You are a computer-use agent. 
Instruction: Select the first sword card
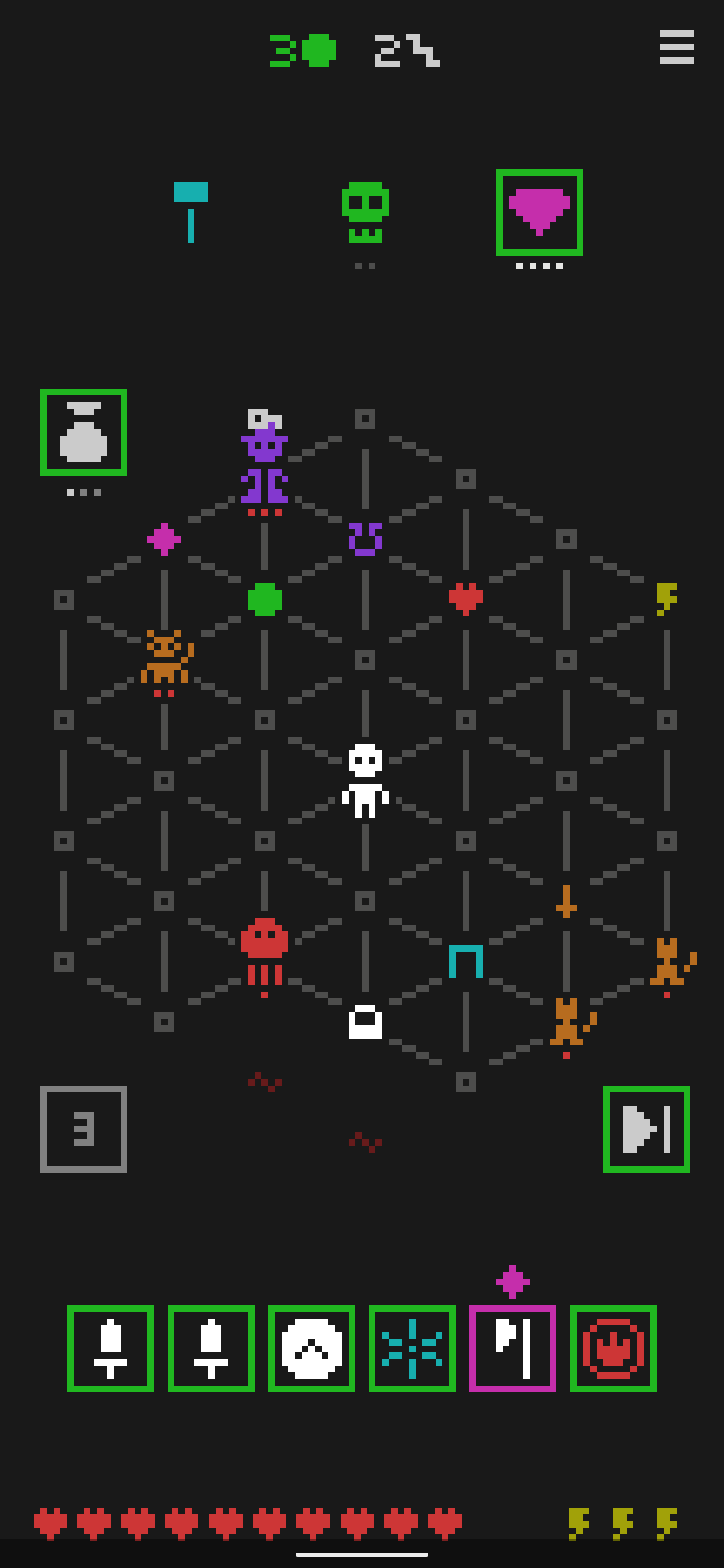(x=111, y=1349)
